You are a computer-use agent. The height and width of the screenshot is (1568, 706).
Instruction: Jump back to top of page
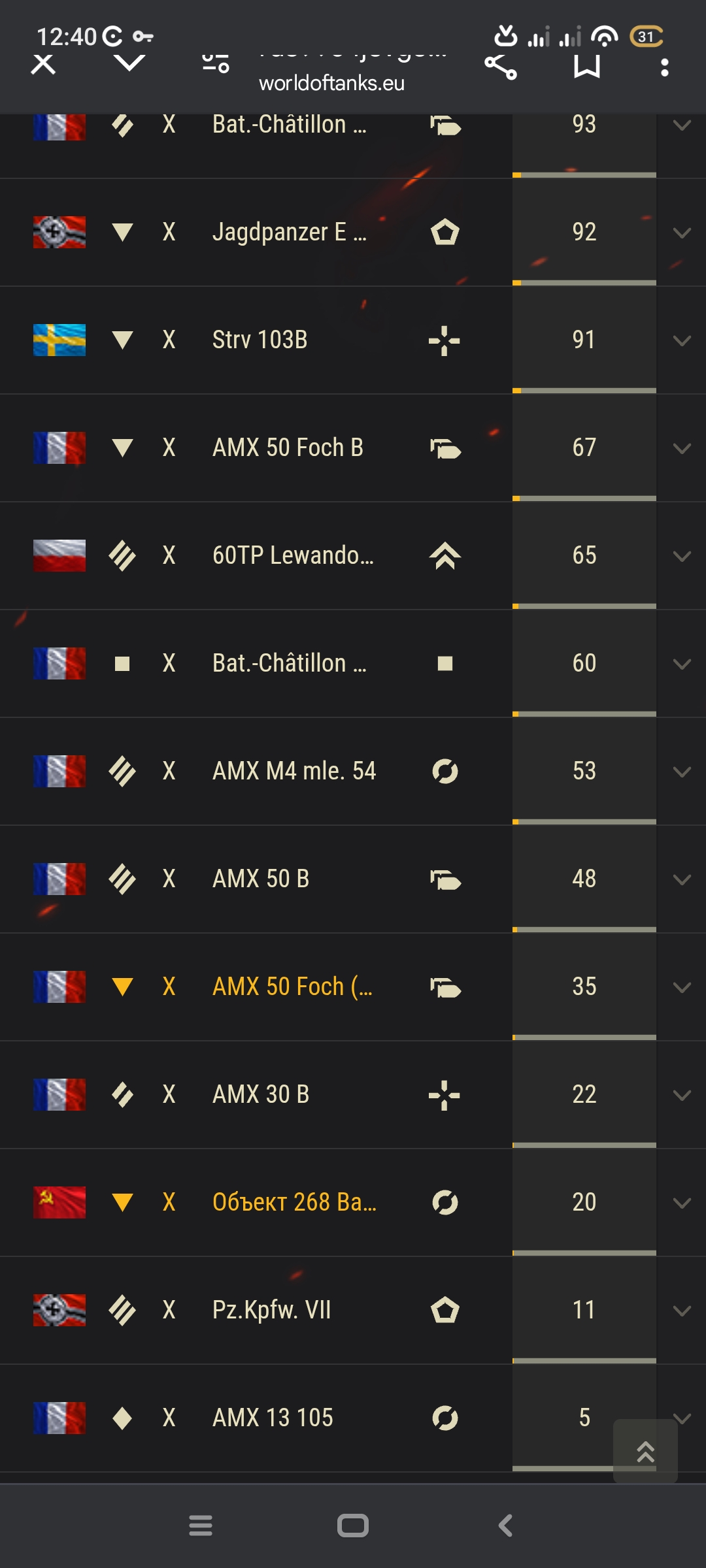point(645,1451)
